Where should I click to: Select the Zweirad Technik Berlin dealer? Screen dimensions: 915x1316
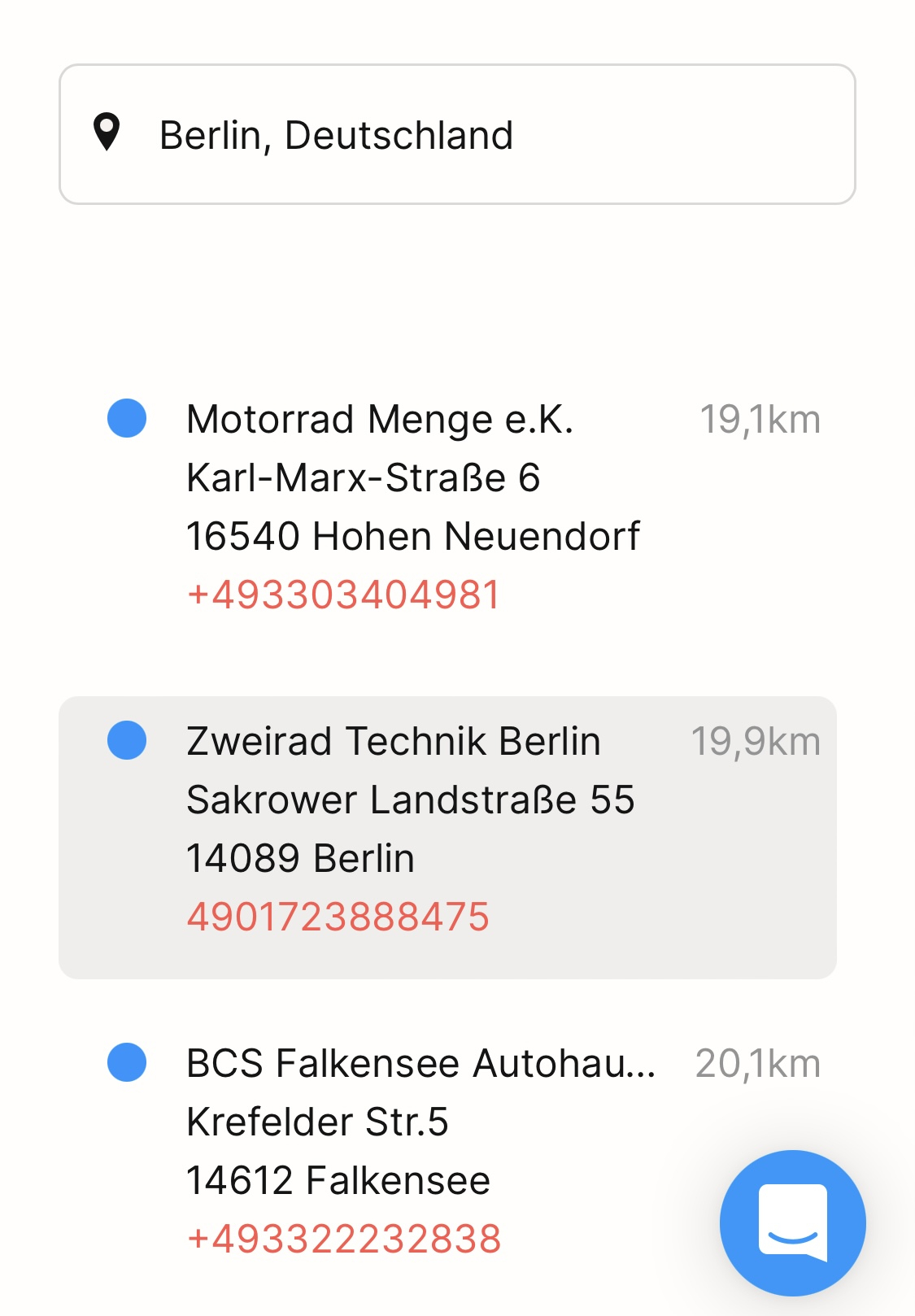pos(394,742)
